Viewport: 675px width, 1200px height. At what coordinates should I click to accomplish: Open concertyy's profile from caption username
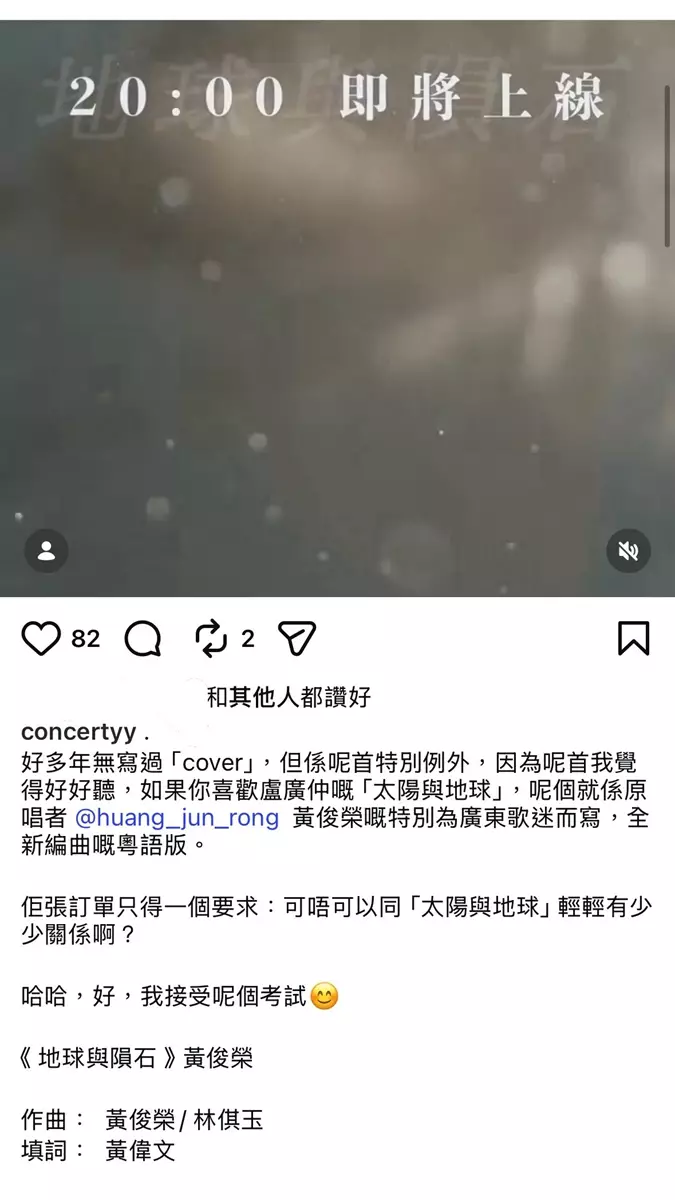[78, 731]
